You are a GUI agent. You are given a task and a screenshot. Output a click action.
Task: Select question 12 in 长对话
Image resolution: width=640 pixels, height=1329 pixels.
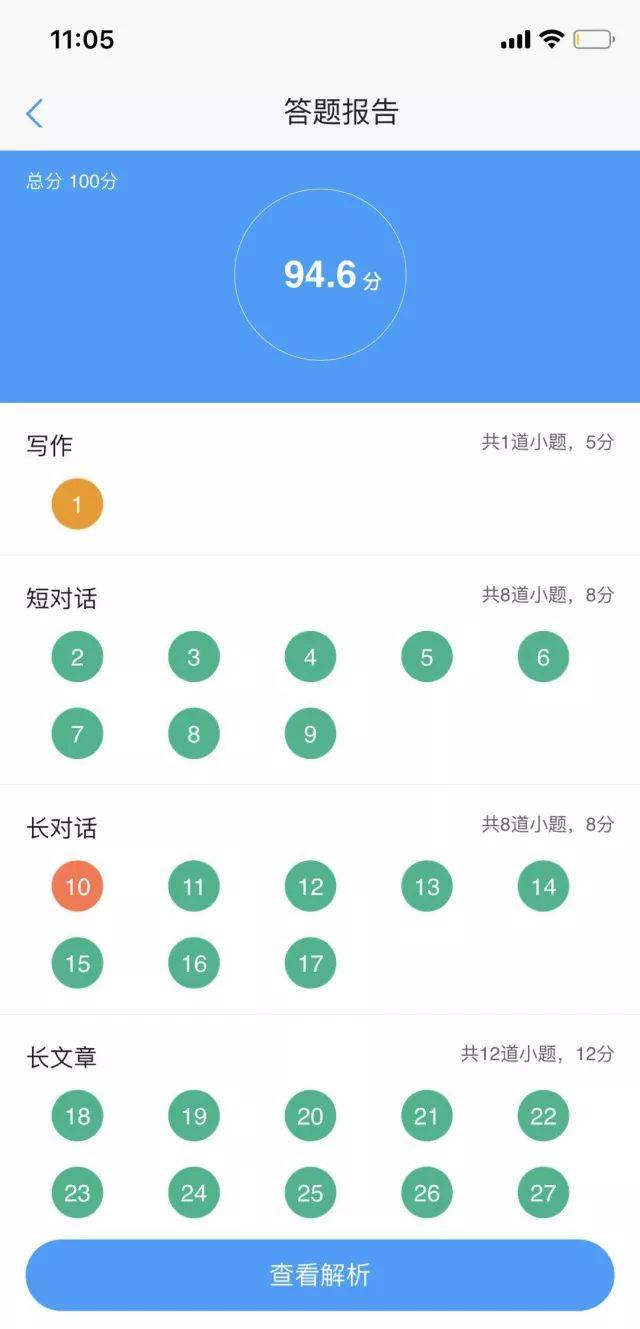click(310, 886)
